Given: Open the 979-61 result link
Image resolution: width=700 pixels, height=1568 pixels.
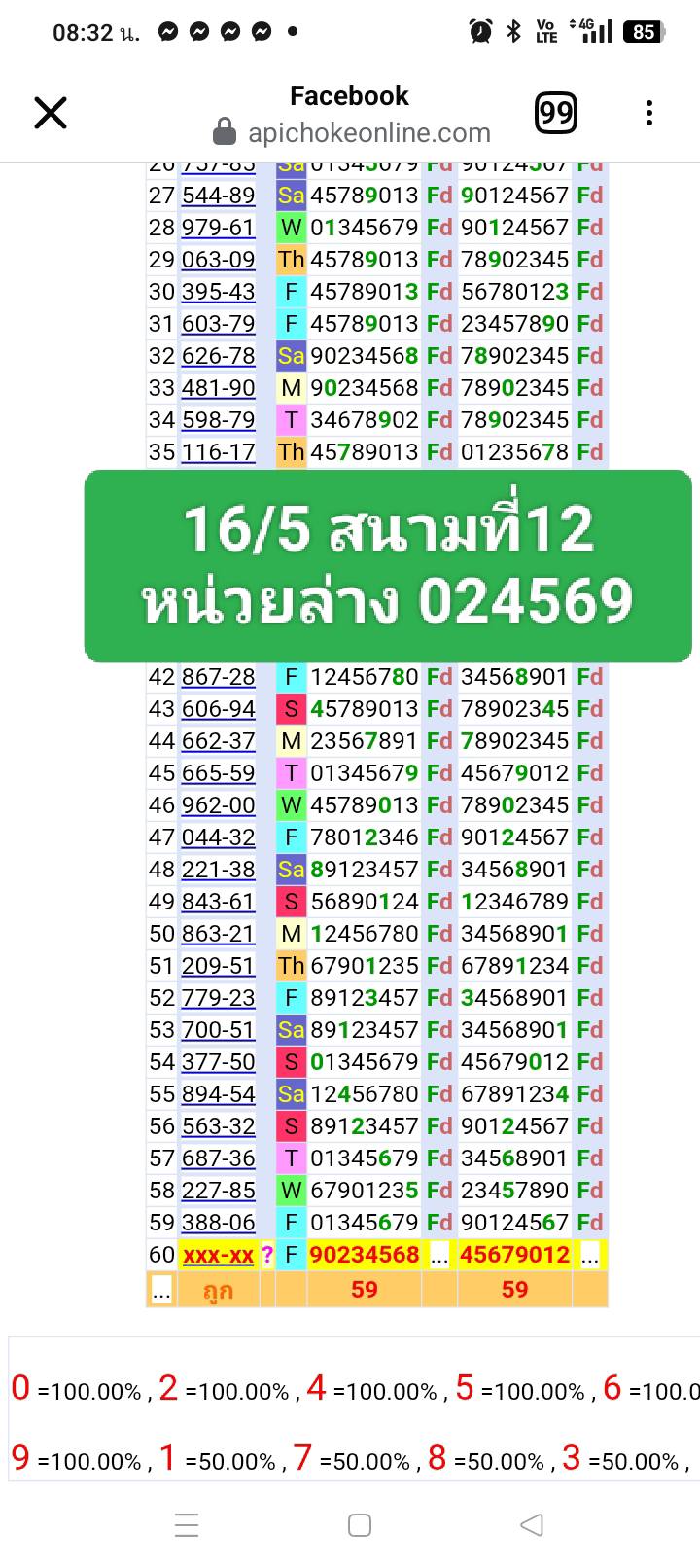Looking at the screenshot, I should pos(218,228).
